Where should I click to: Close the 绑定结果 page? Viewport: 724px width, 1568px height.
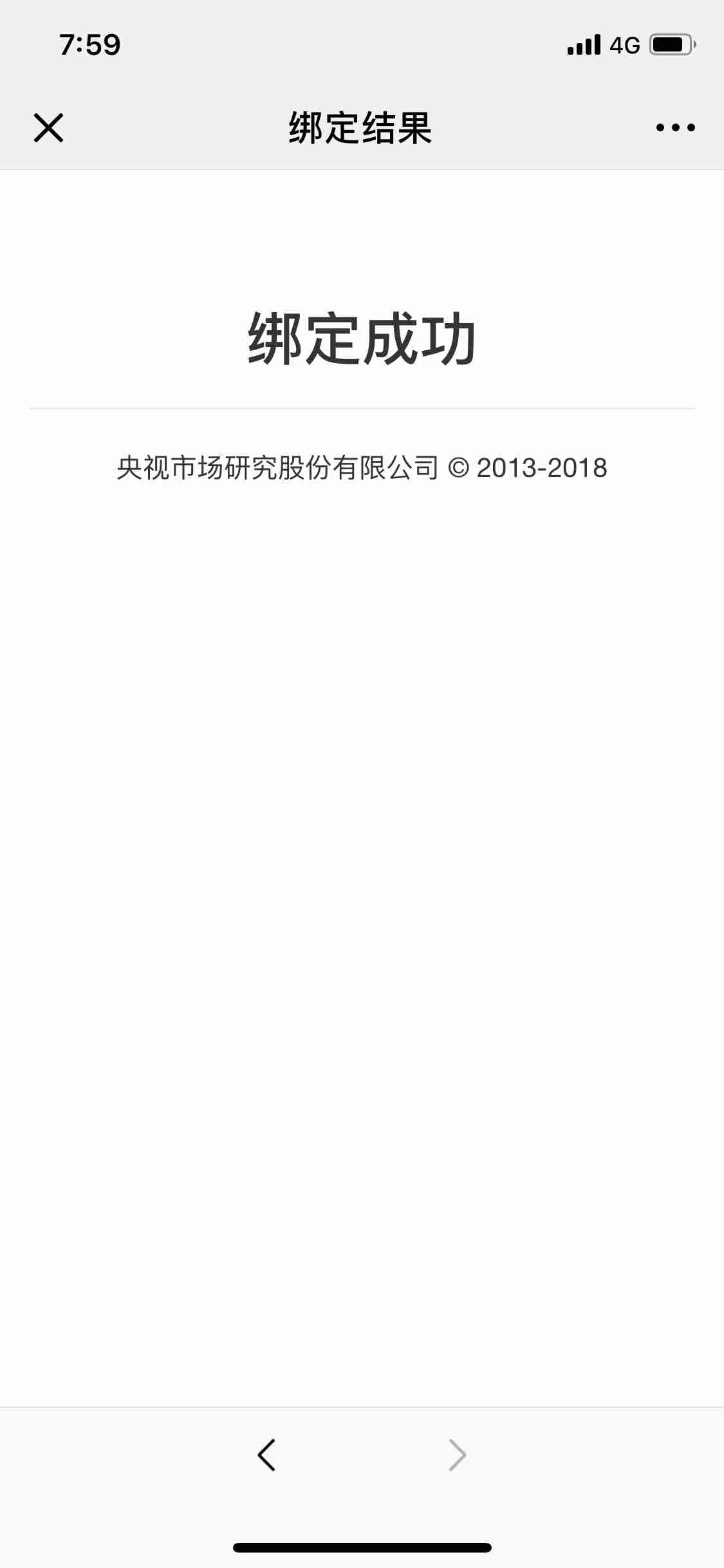48,127
